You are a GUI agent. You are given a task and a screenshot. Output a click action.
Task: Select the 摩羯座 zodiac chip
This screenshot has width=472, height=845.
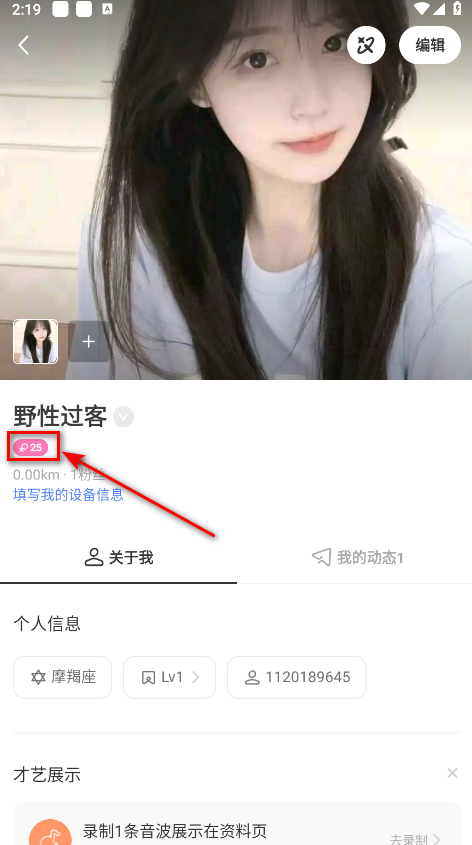point(63,677)
